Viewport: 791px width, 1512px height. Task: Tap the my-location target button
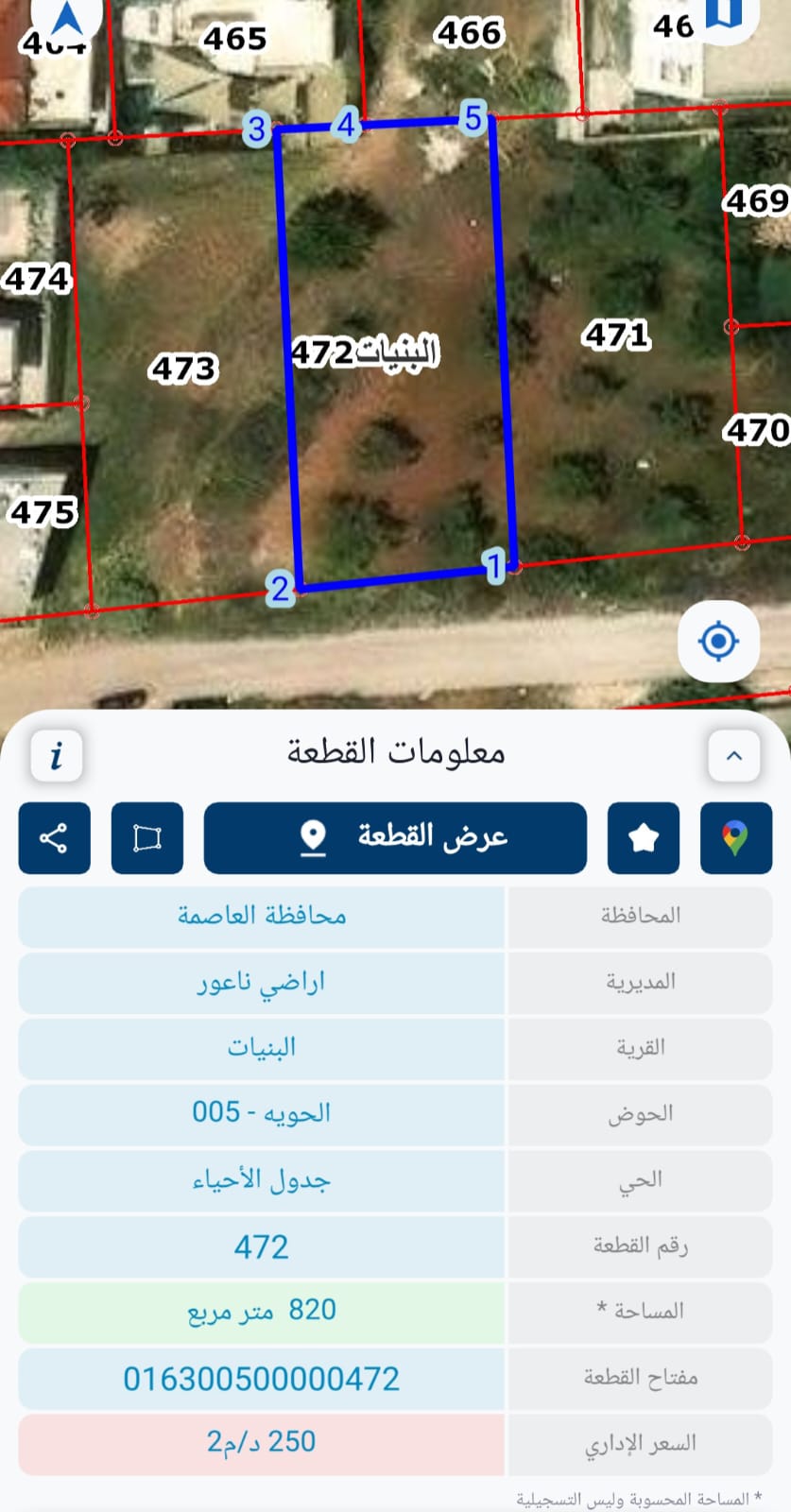point(718,642)
